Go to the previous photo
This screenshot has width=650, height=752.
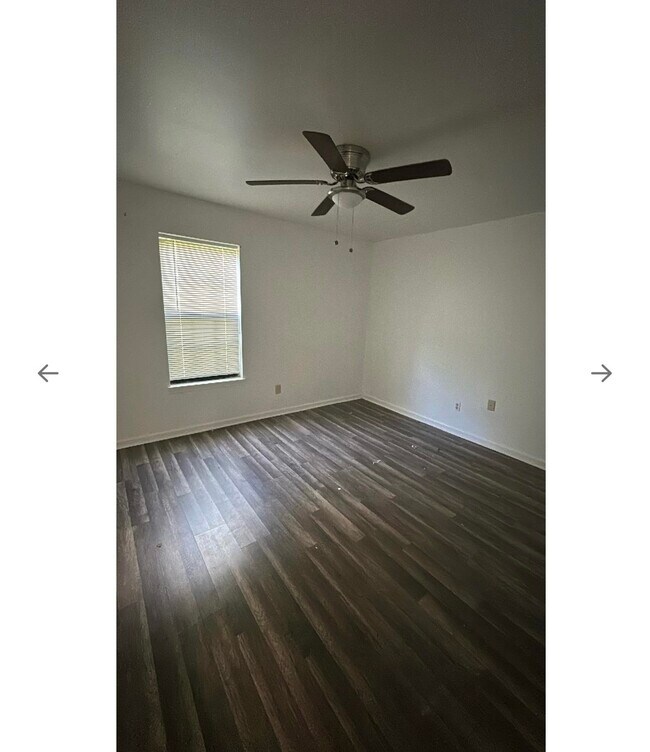click(48, 373)
